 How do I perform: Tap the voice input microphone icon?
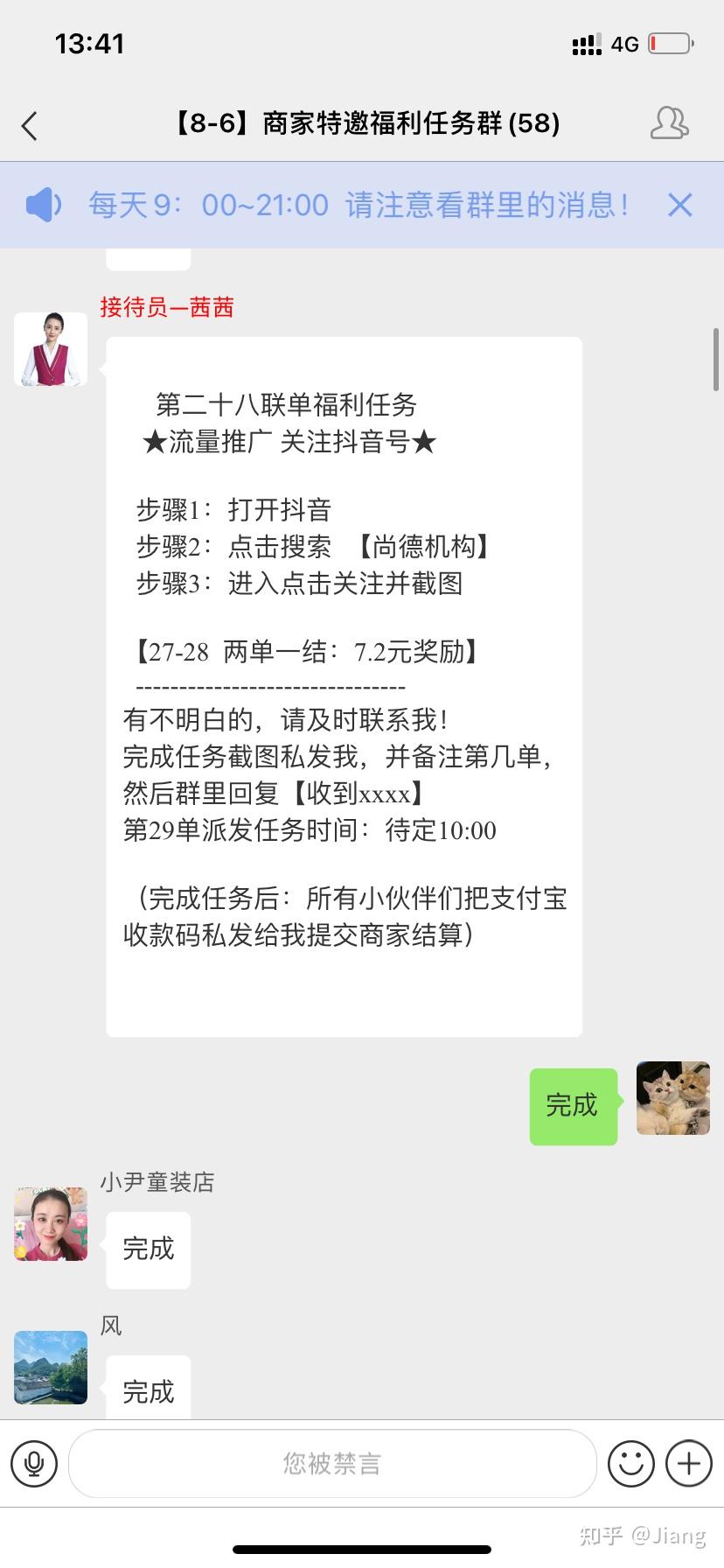click(34, 1463)
